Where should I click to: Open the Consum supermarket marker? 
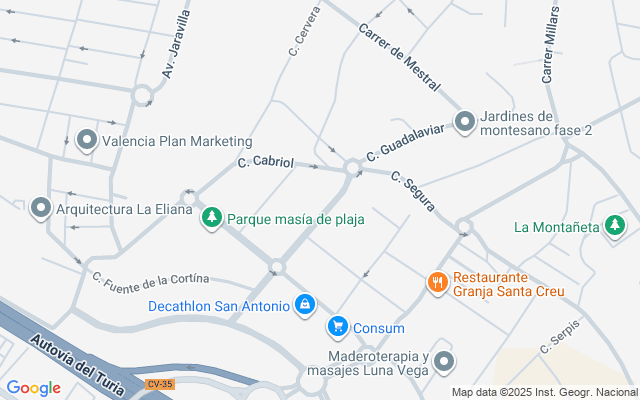[x=338, y=327]
